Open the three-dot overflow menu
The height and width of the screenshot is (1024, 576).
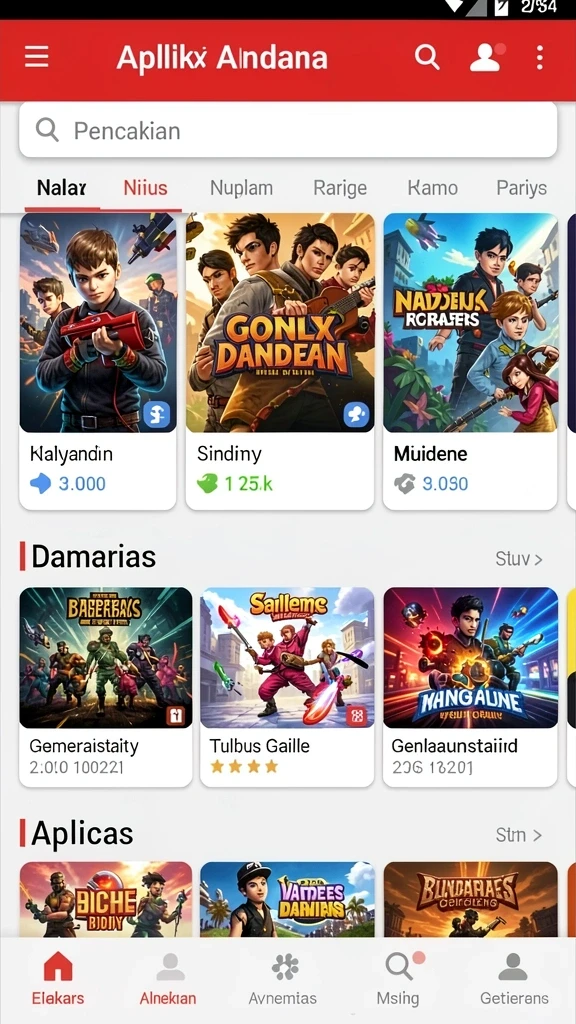[539, 57]
